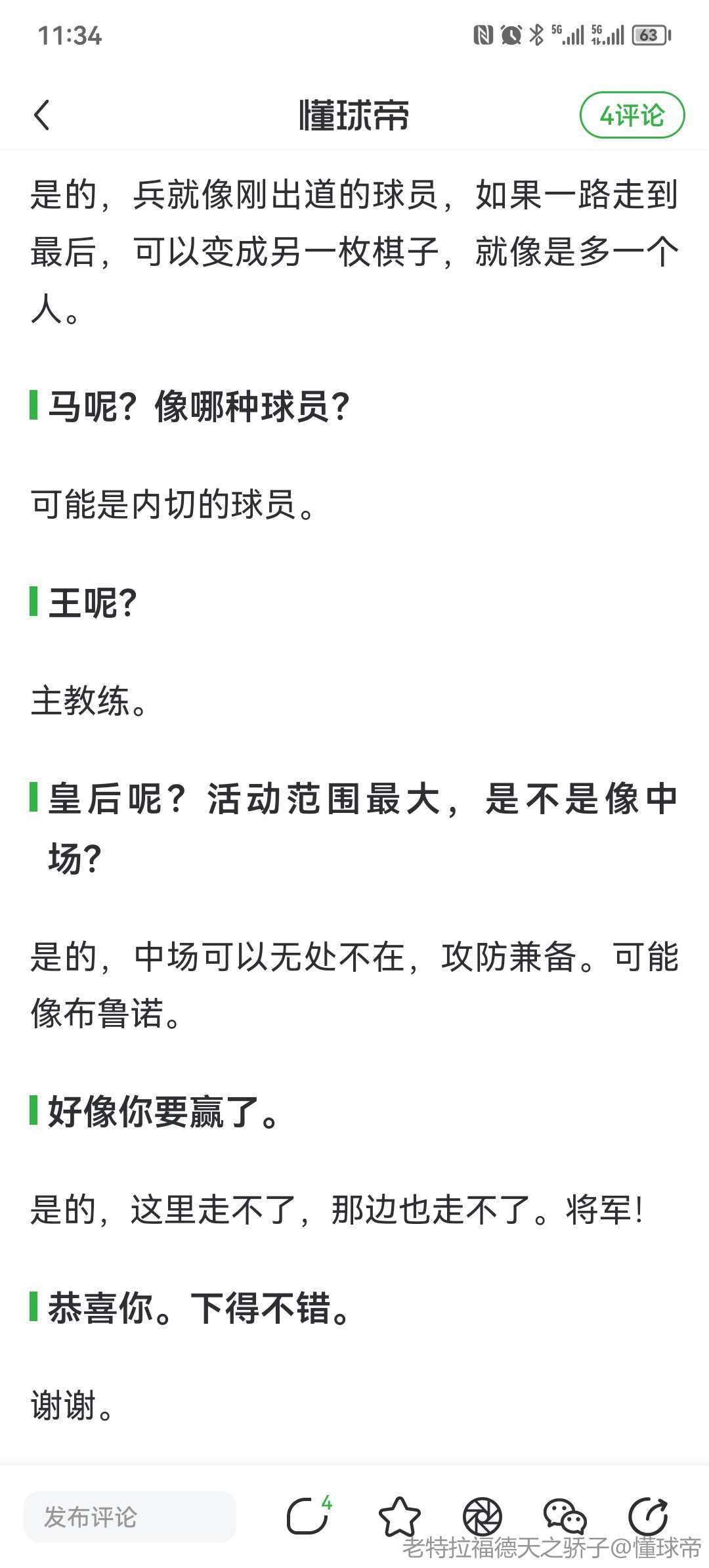Bookmark this article with the star icon
This screenshot has width=709, height=1568.
[399, 1516]
